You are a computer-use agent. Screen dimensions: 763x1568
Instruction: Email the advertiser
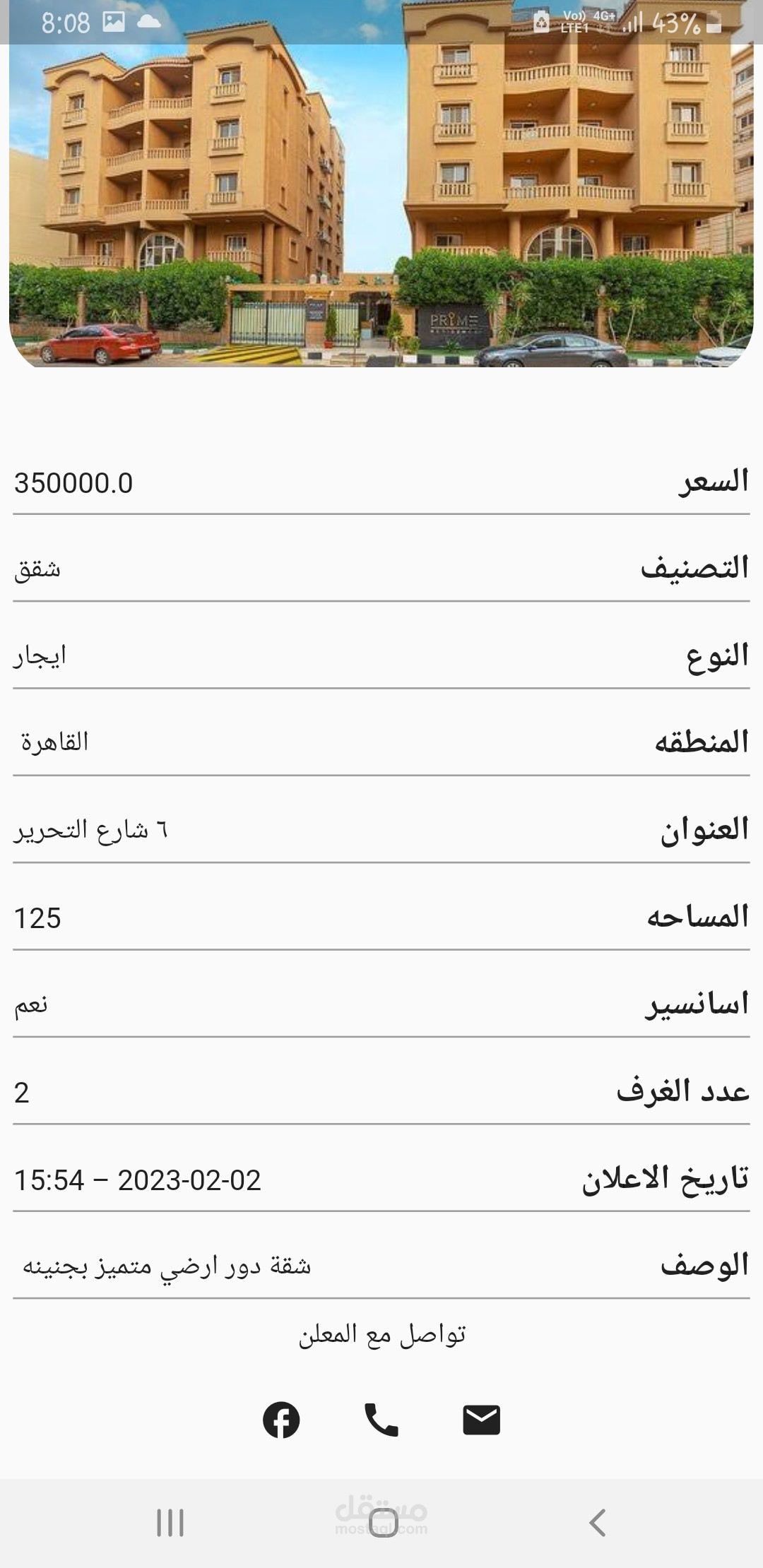482,1420
